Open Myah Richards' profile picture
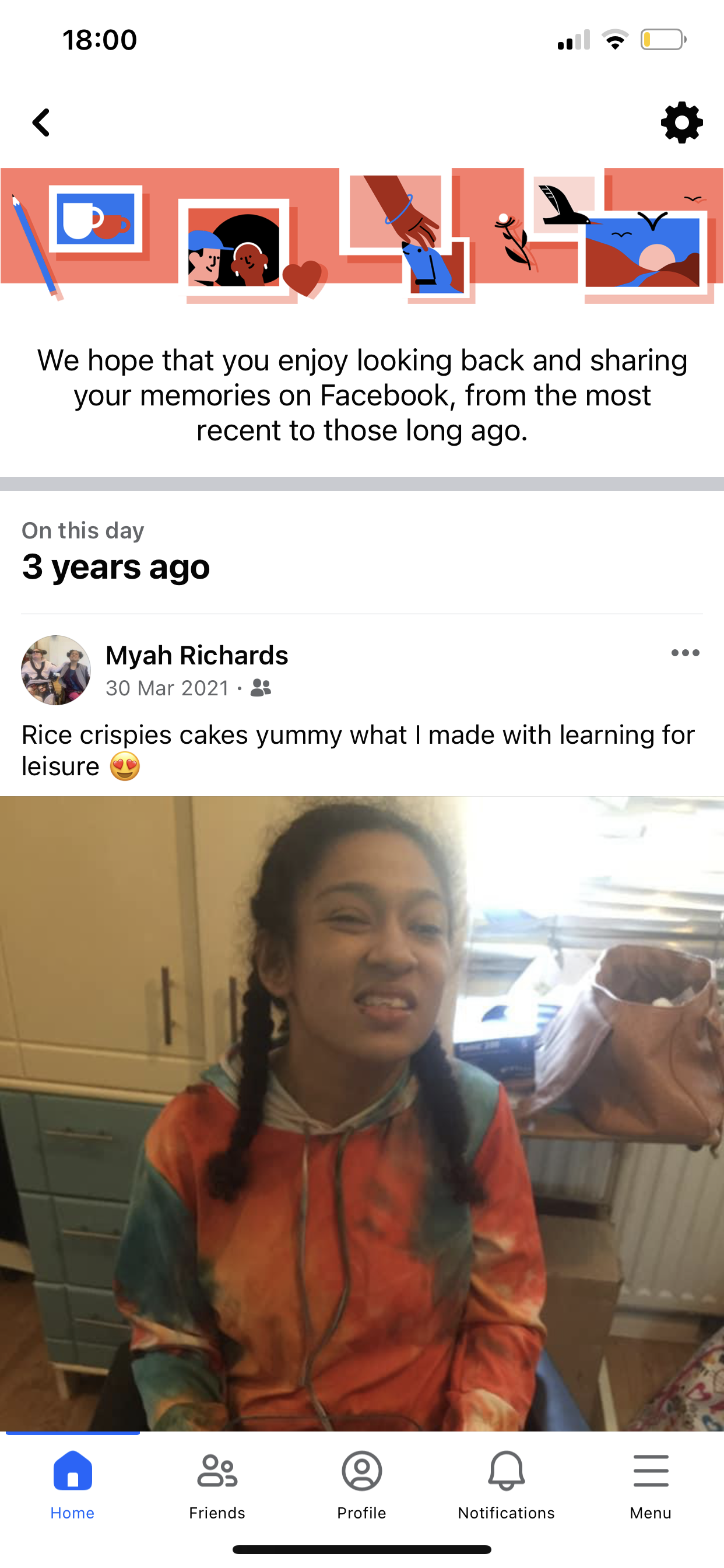The height and width of the screenshot is (1568, 724). (x=56, y=670)
